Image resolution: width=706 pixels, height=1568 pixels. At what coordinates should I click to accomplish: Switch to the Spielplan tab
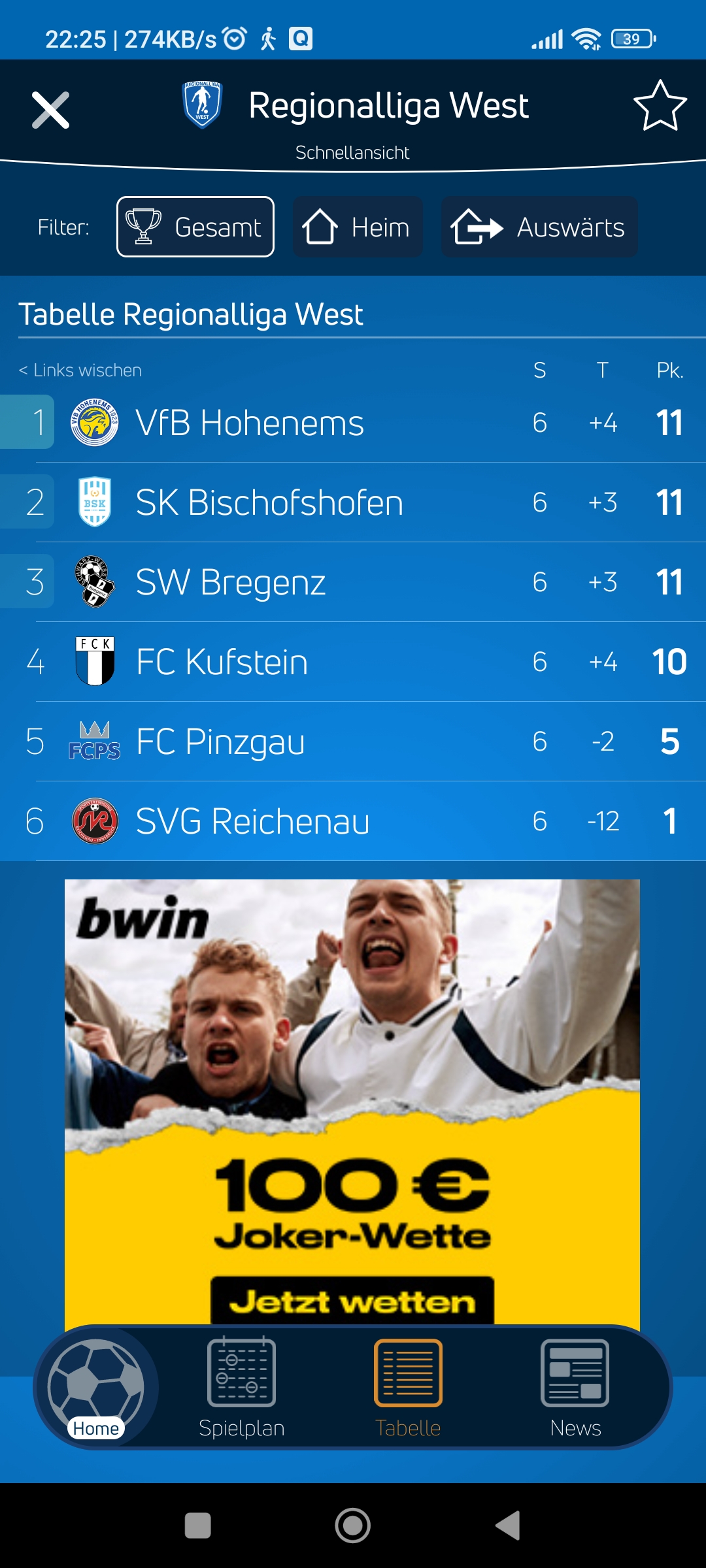tap(241, 1388)
